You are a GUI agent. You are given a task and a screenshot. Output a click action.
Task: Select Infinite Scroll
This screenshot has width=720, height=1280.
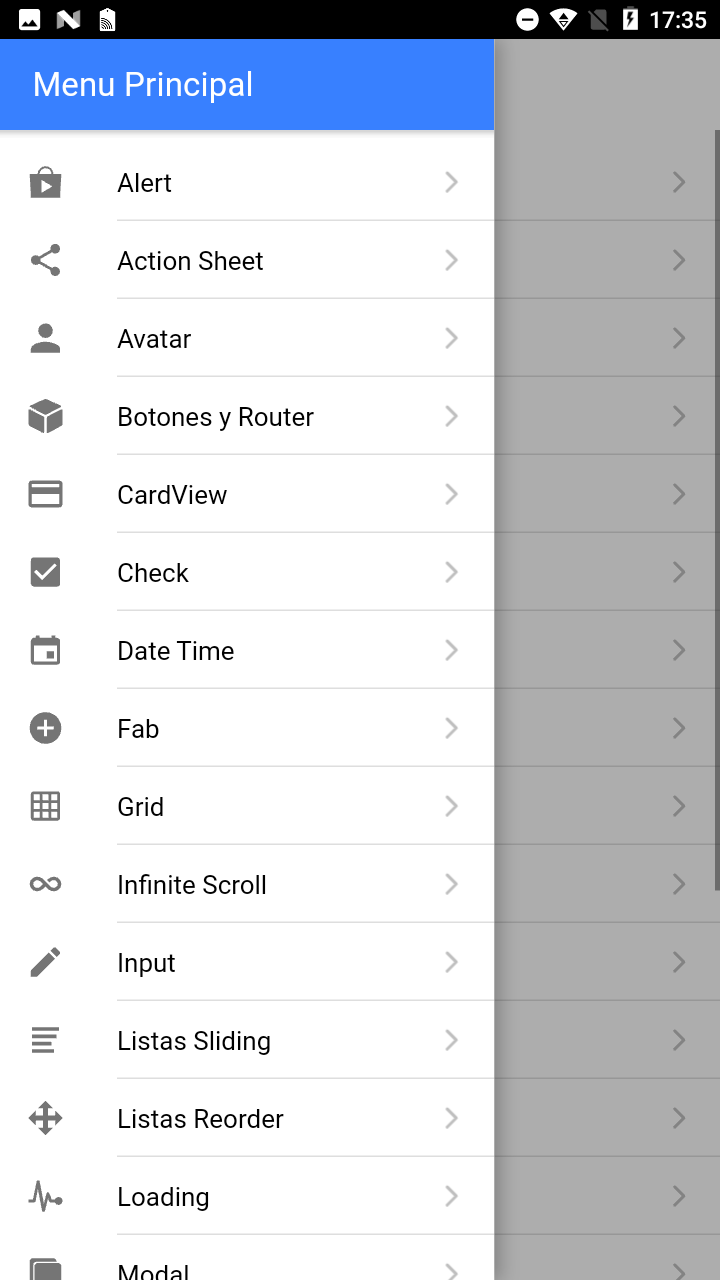coord(247,884)
